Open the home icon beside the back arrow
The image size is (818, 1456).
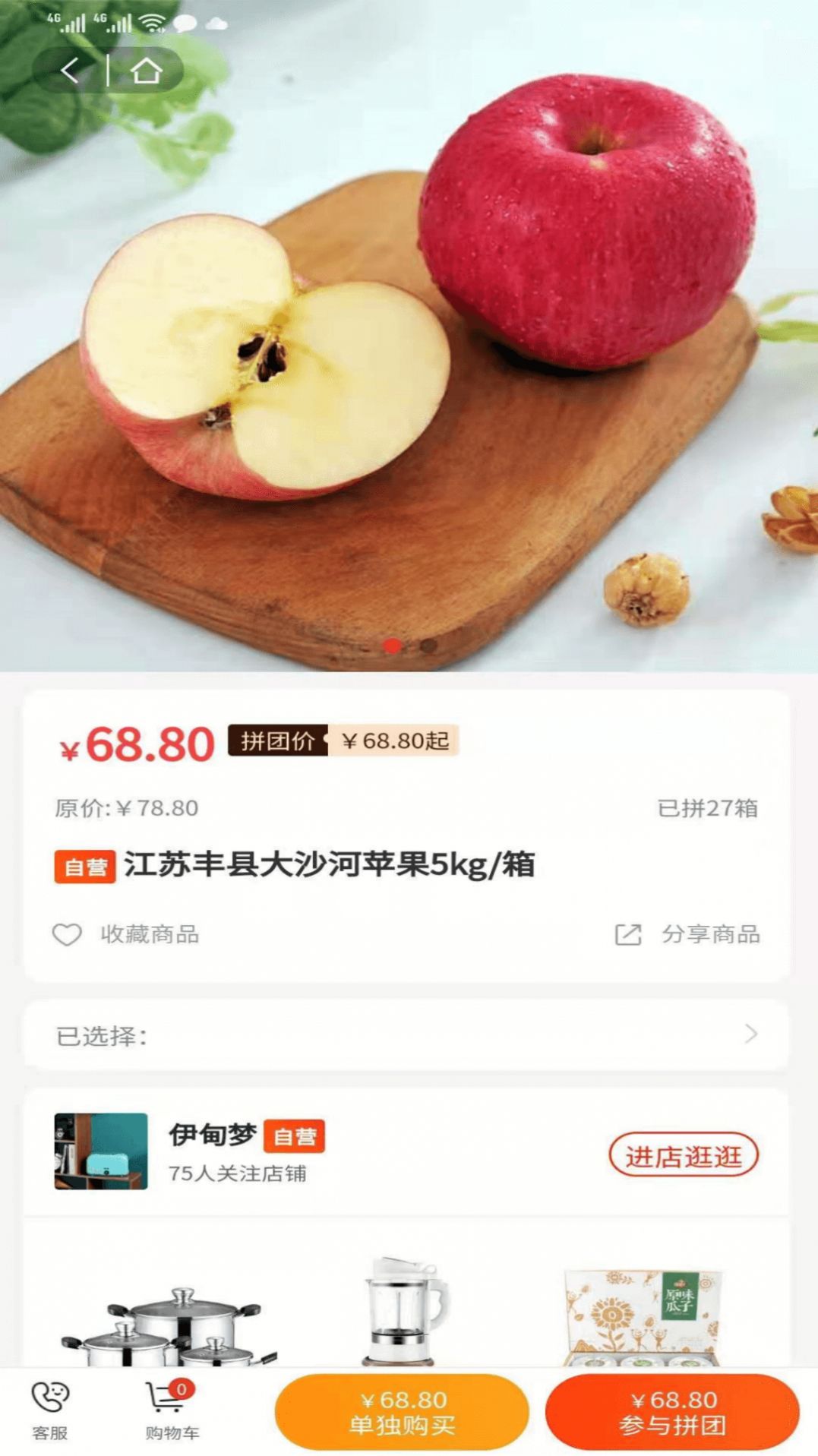[x=146, y=71]
